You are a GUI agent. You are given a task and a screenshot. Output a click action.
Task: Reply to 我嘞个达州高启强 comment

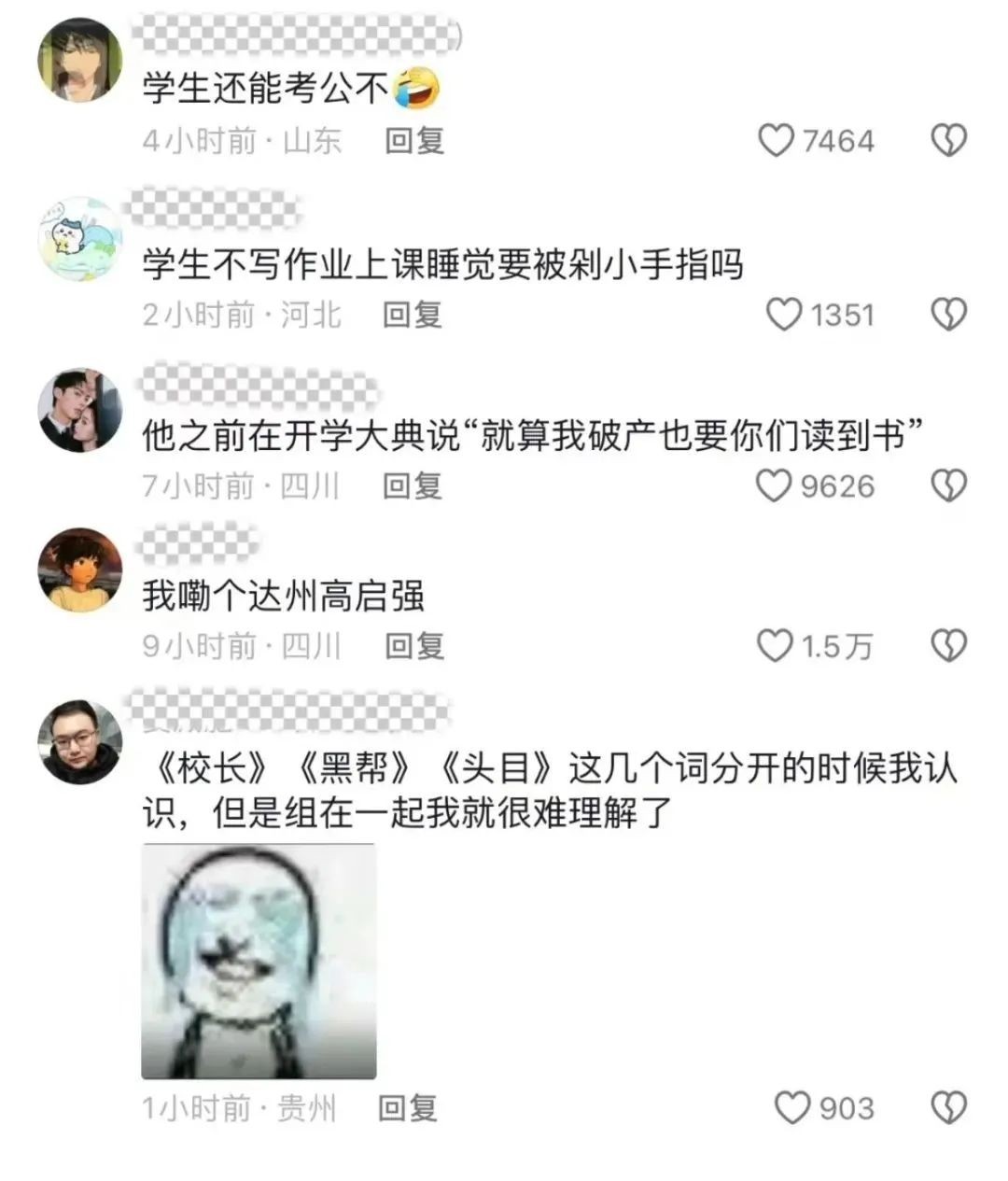point(413,646)
